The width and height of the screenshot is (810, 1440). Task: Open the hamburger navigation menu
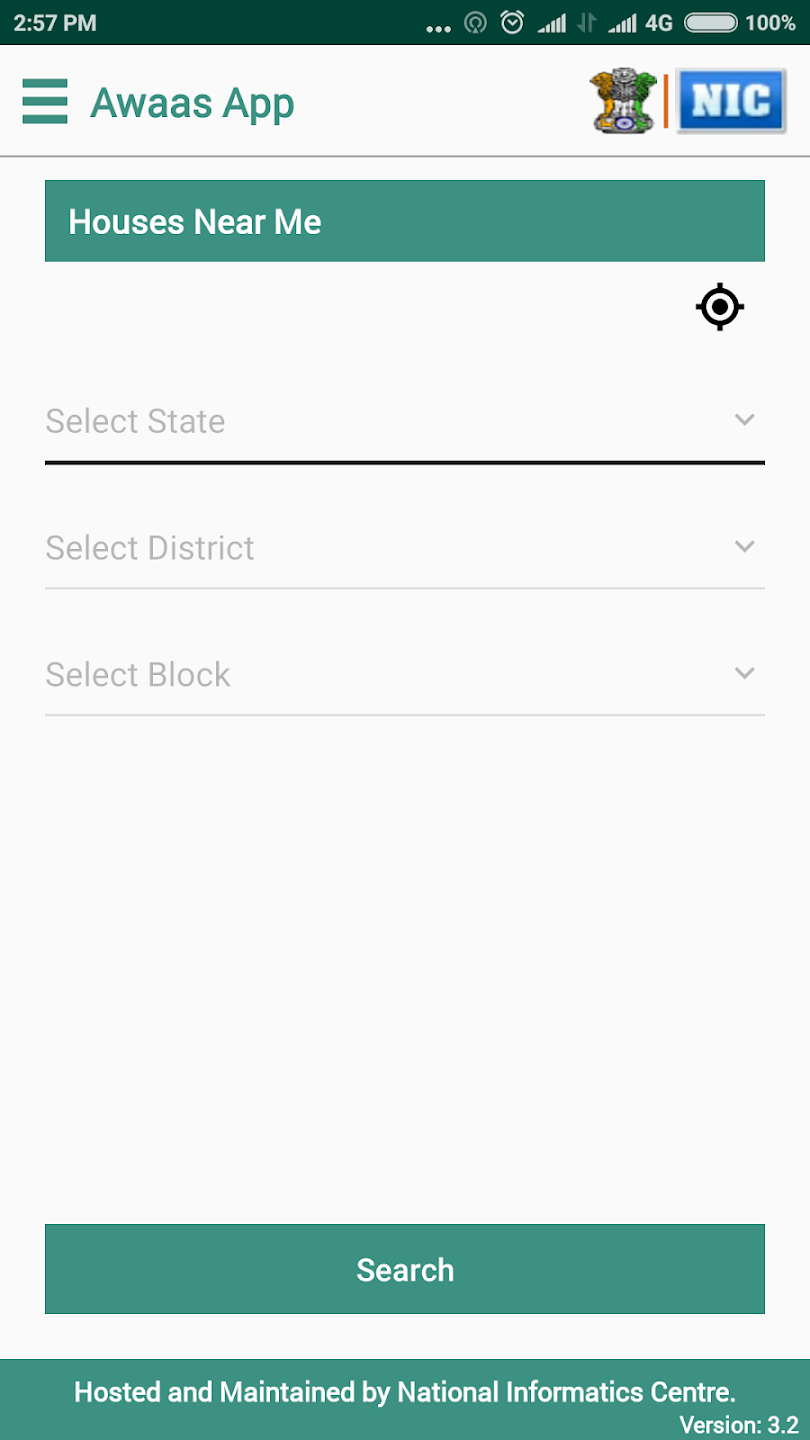pos(45,102)
